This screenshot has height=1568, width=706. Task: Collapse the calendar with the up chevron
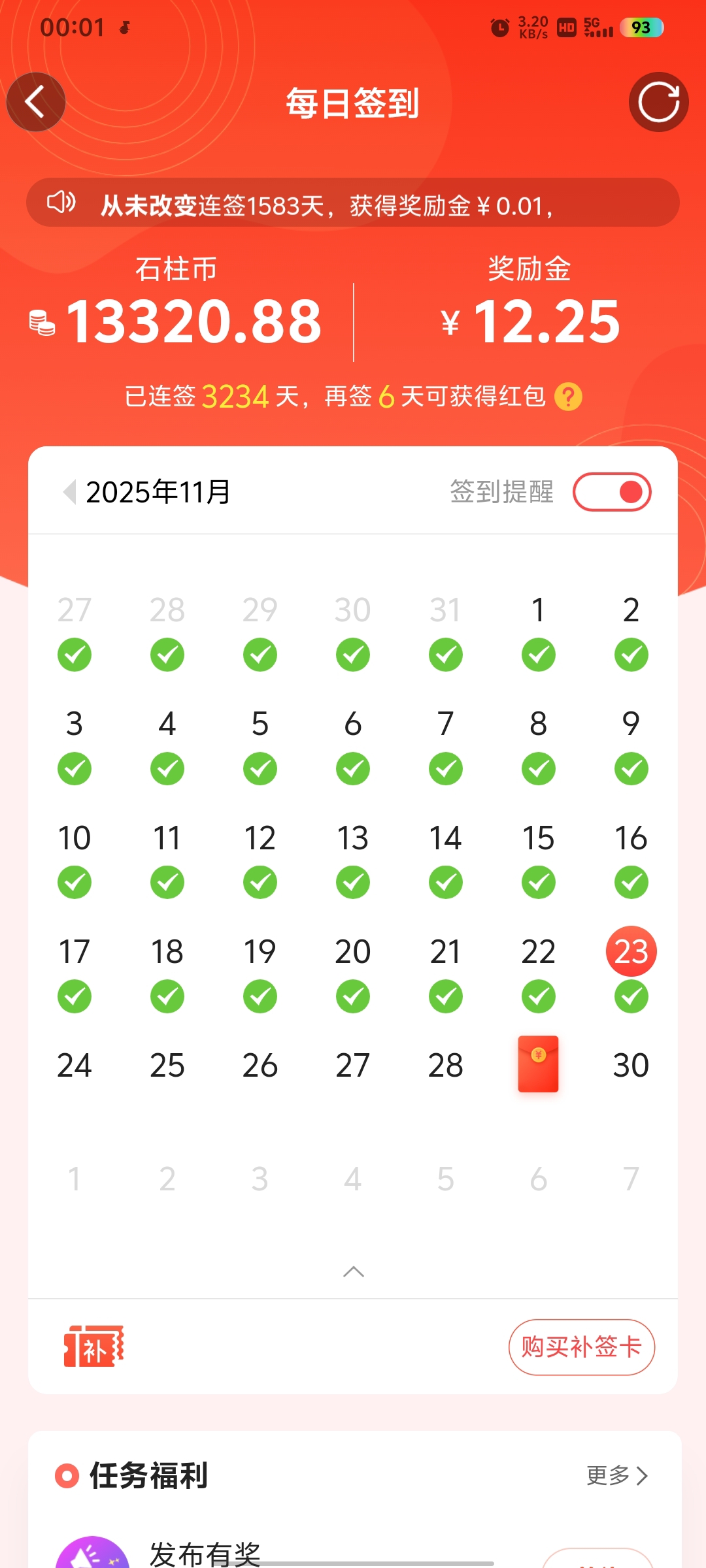click(x=353, y=1271)
